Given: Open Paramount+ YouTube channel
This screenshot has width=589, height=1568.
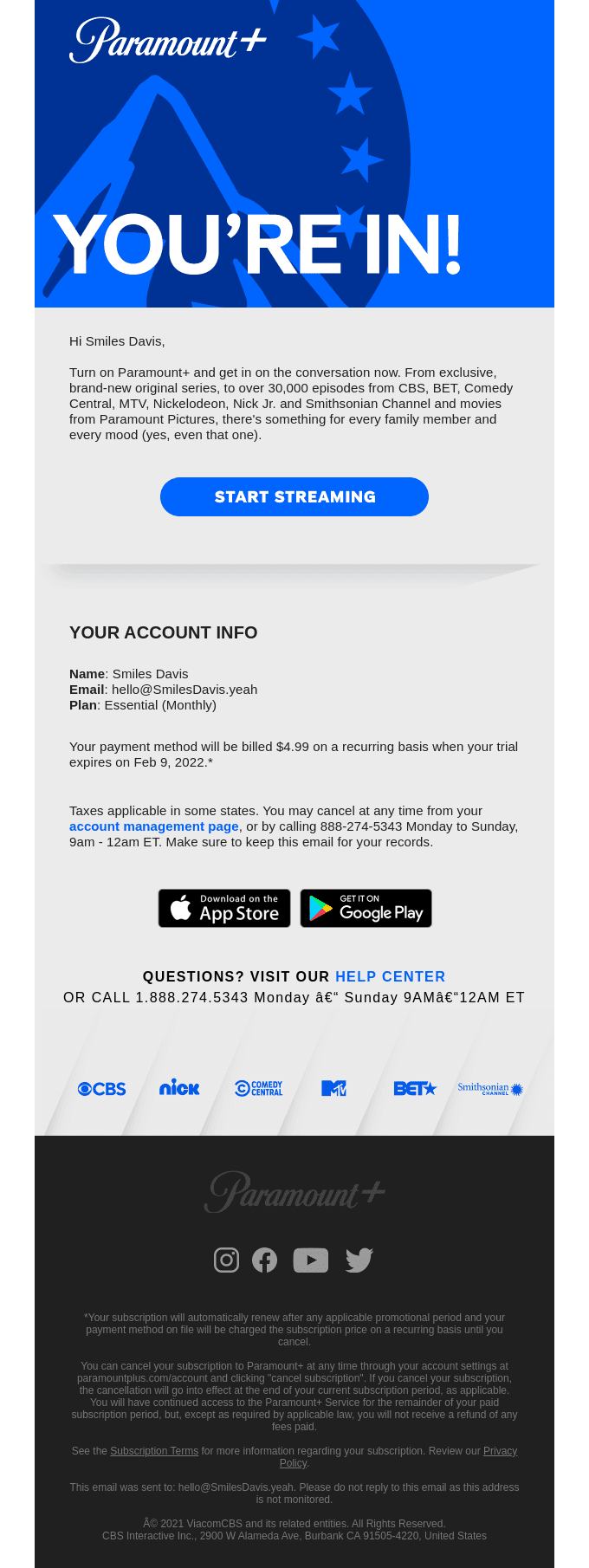Looking at the screenshot, I should click(x=310, y=1260).
